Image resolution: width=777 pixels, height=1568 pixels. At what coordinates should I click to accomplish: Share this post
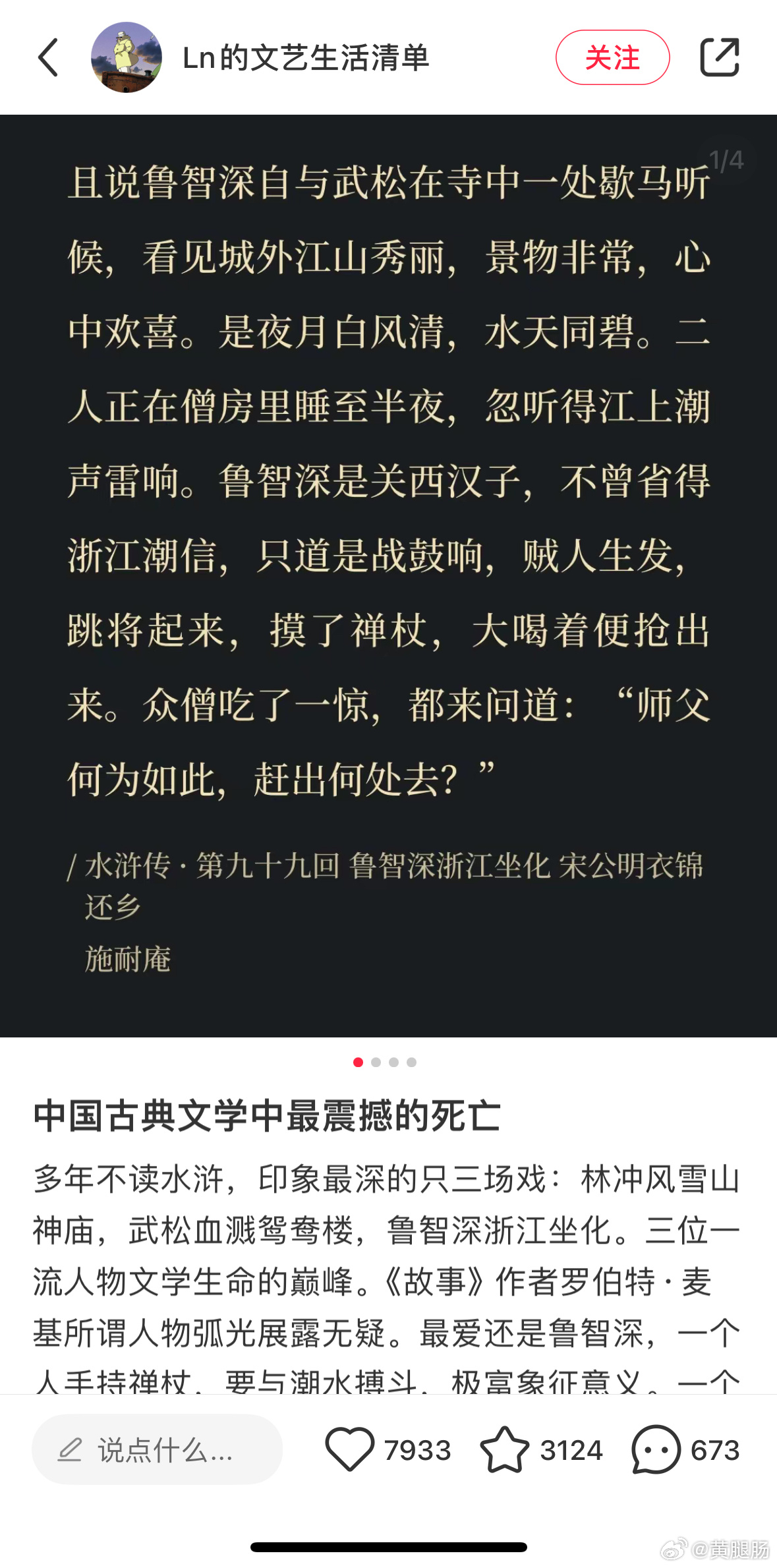tap(719, 58)
